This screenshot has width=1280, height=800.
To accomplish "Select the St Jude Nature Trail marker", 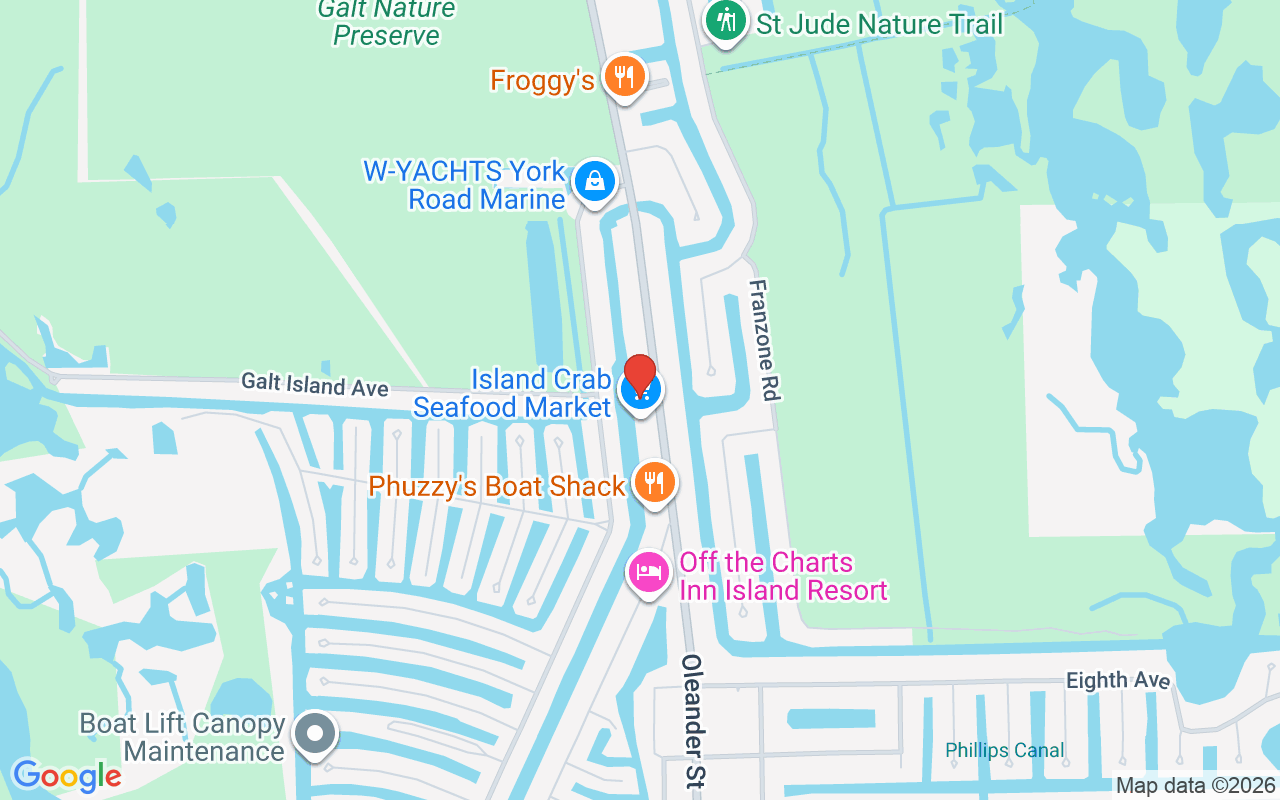I will (x=726, y=20).
